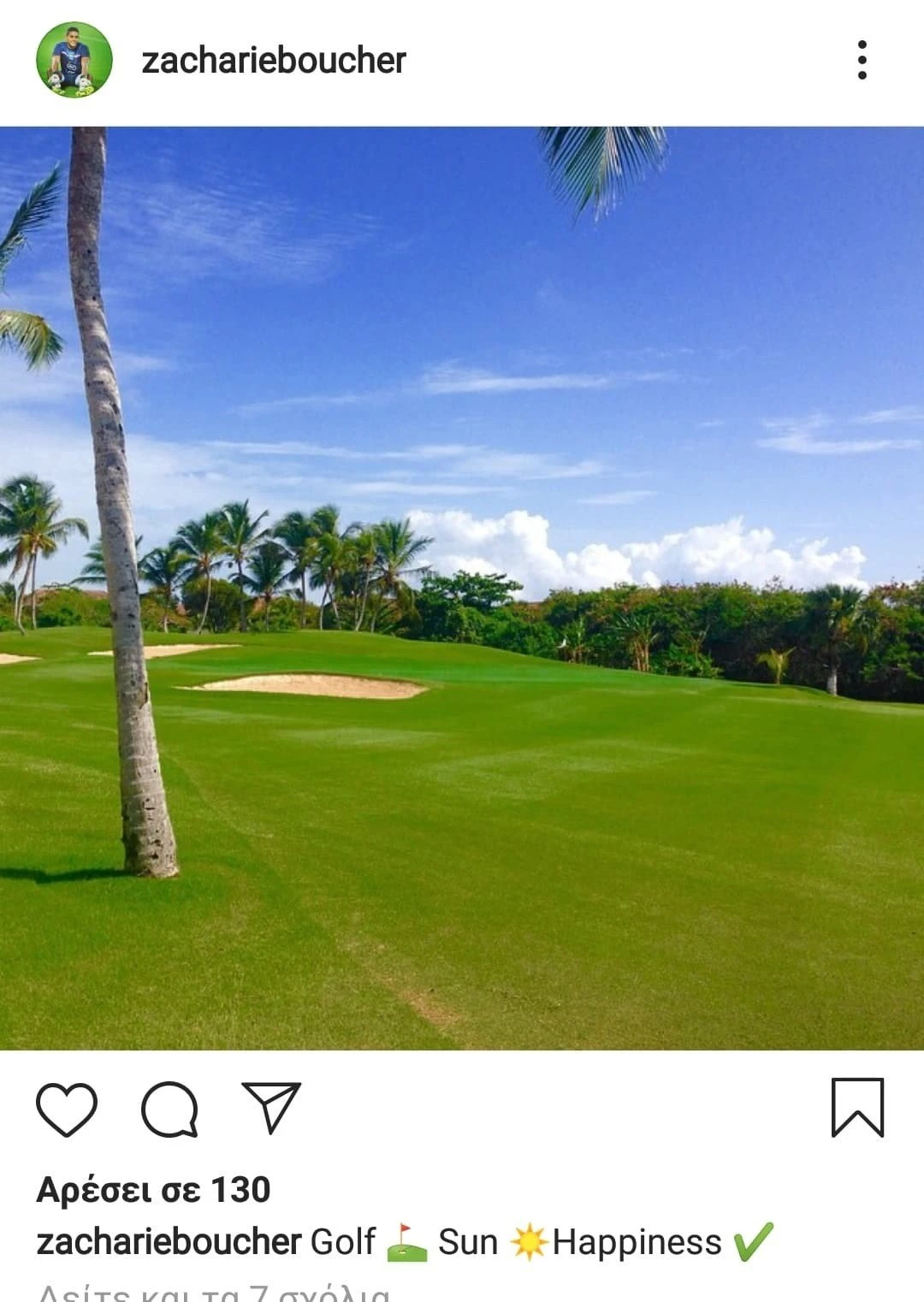Open zacharieboucher from the caption username

point(169,1242)
